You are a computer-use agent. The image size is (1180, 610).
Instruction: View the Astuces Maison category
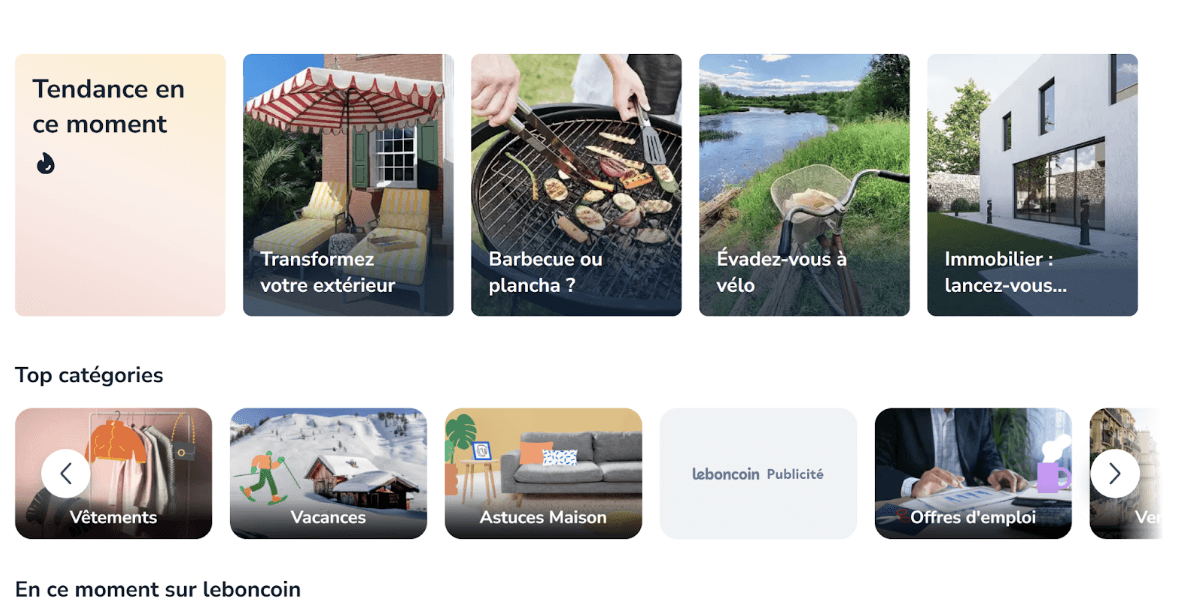click(x=543, y=473)
